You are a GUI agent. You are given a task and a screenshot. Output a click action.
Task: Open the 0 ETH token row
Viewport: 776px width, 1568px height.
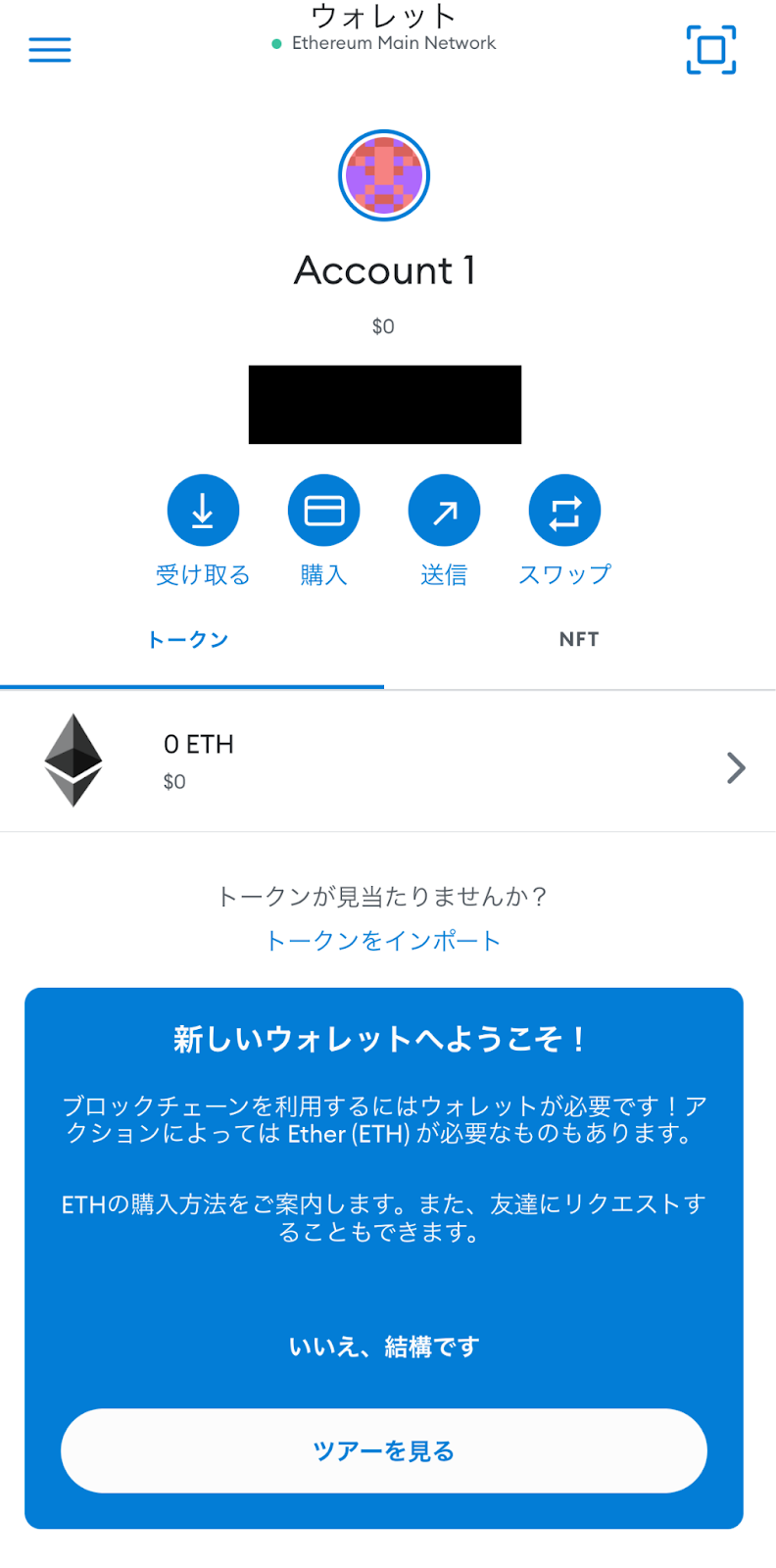(x=388, y=761)
